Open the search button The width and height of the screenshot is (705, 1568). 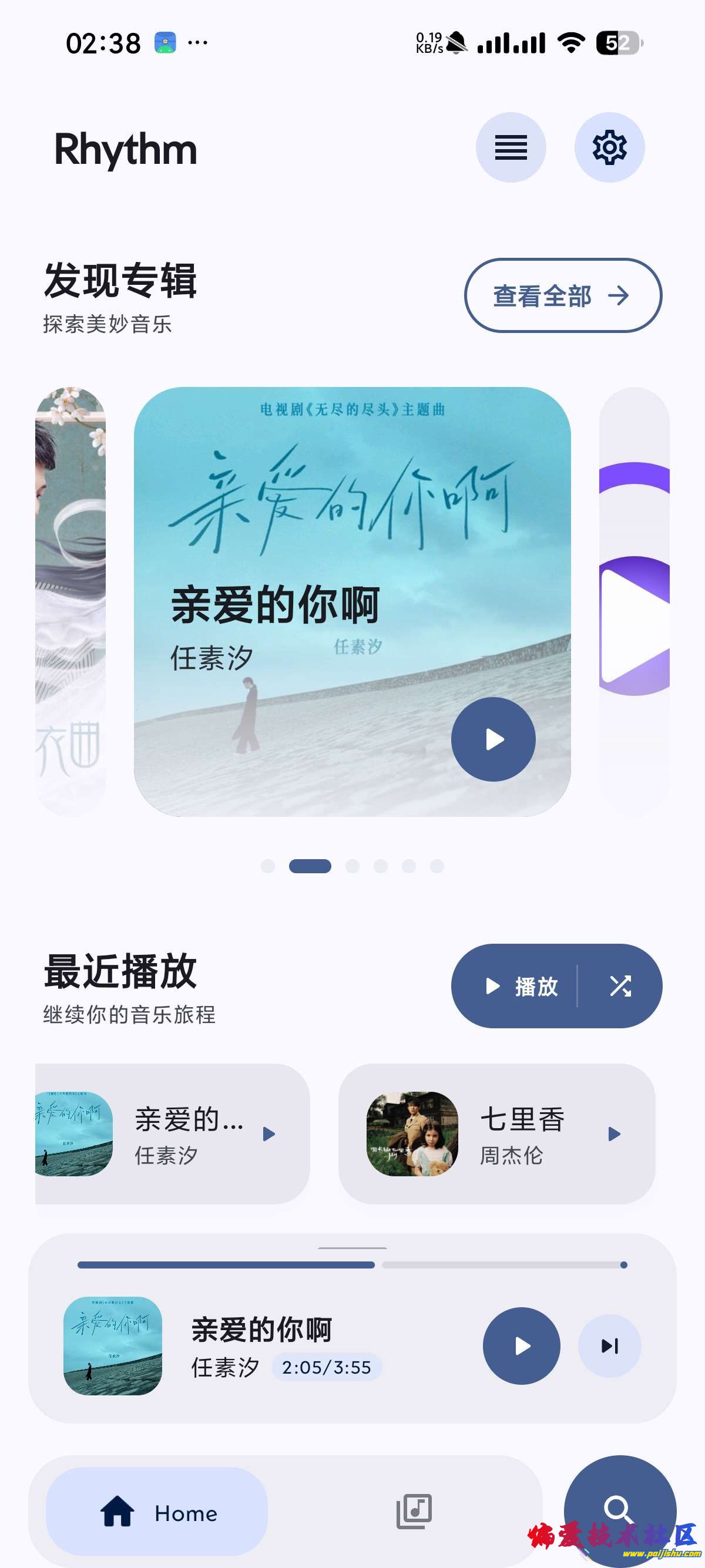coord(619,1509)
